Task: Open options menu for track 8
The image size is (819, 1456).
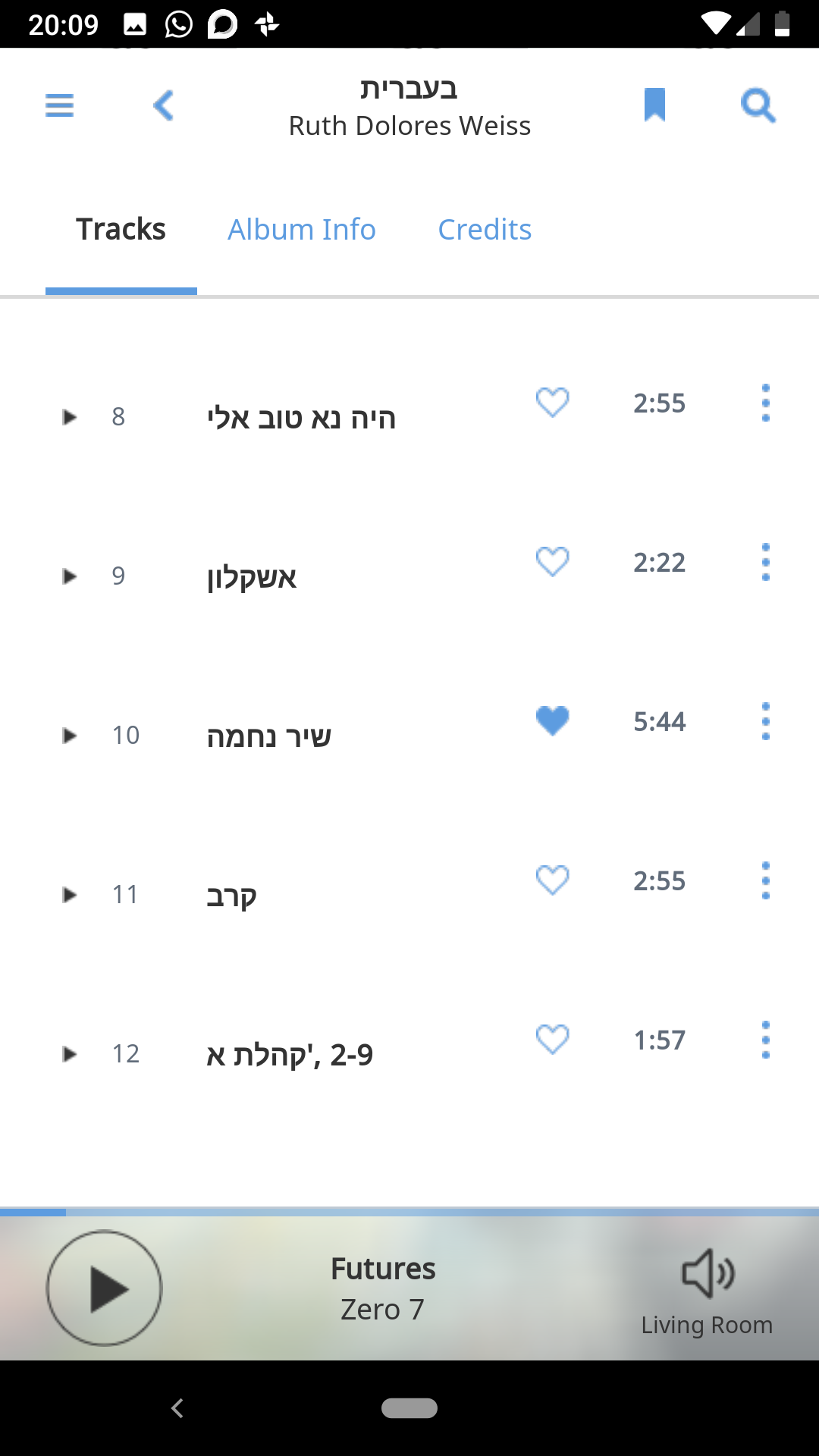Action: (x=766, y=403)
